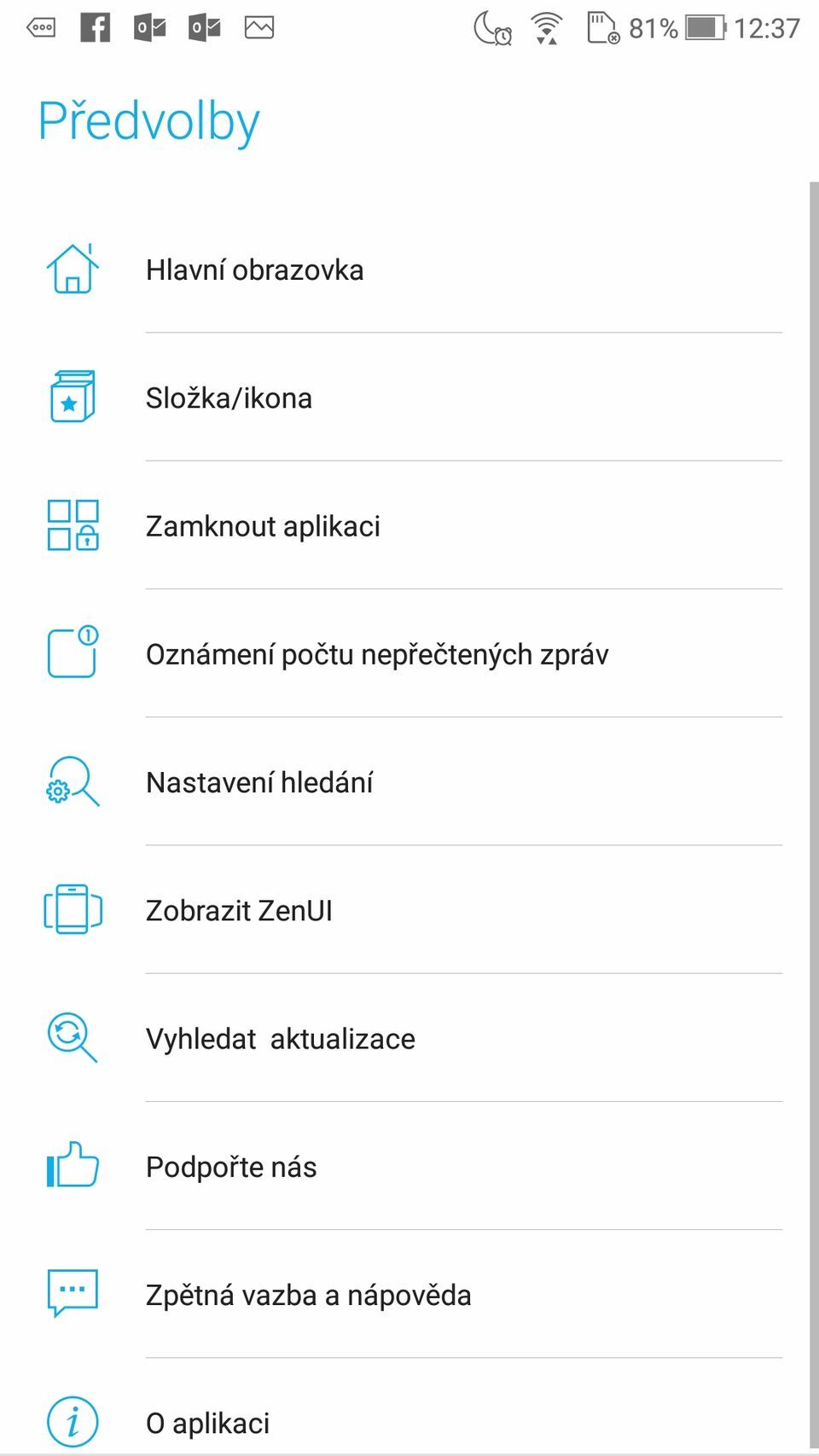
Task: Click the Složka/ikona book icon
Action: pyautogui.click(x=73, y=397)
